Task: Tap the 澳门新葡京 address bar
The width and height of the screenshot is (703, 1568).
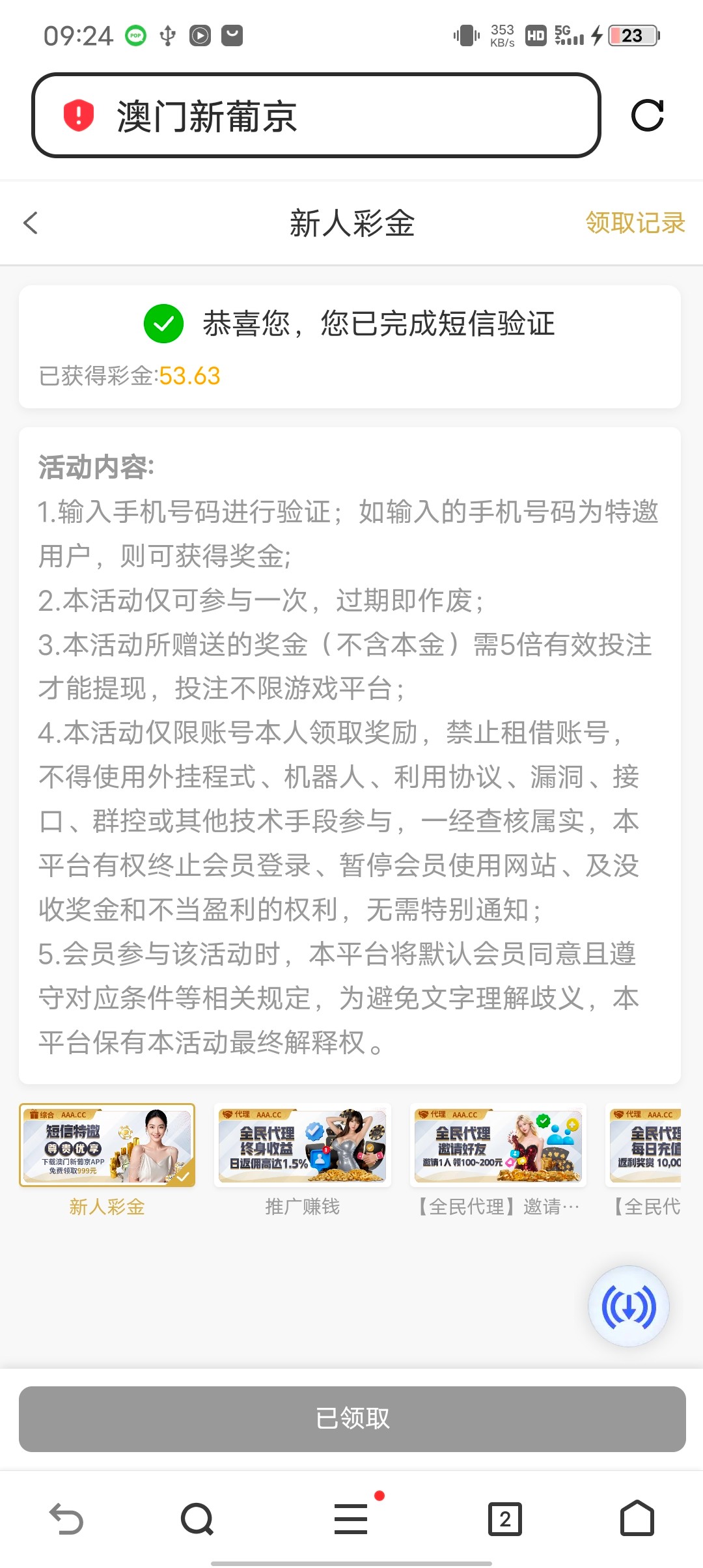Action: [316, 116]
